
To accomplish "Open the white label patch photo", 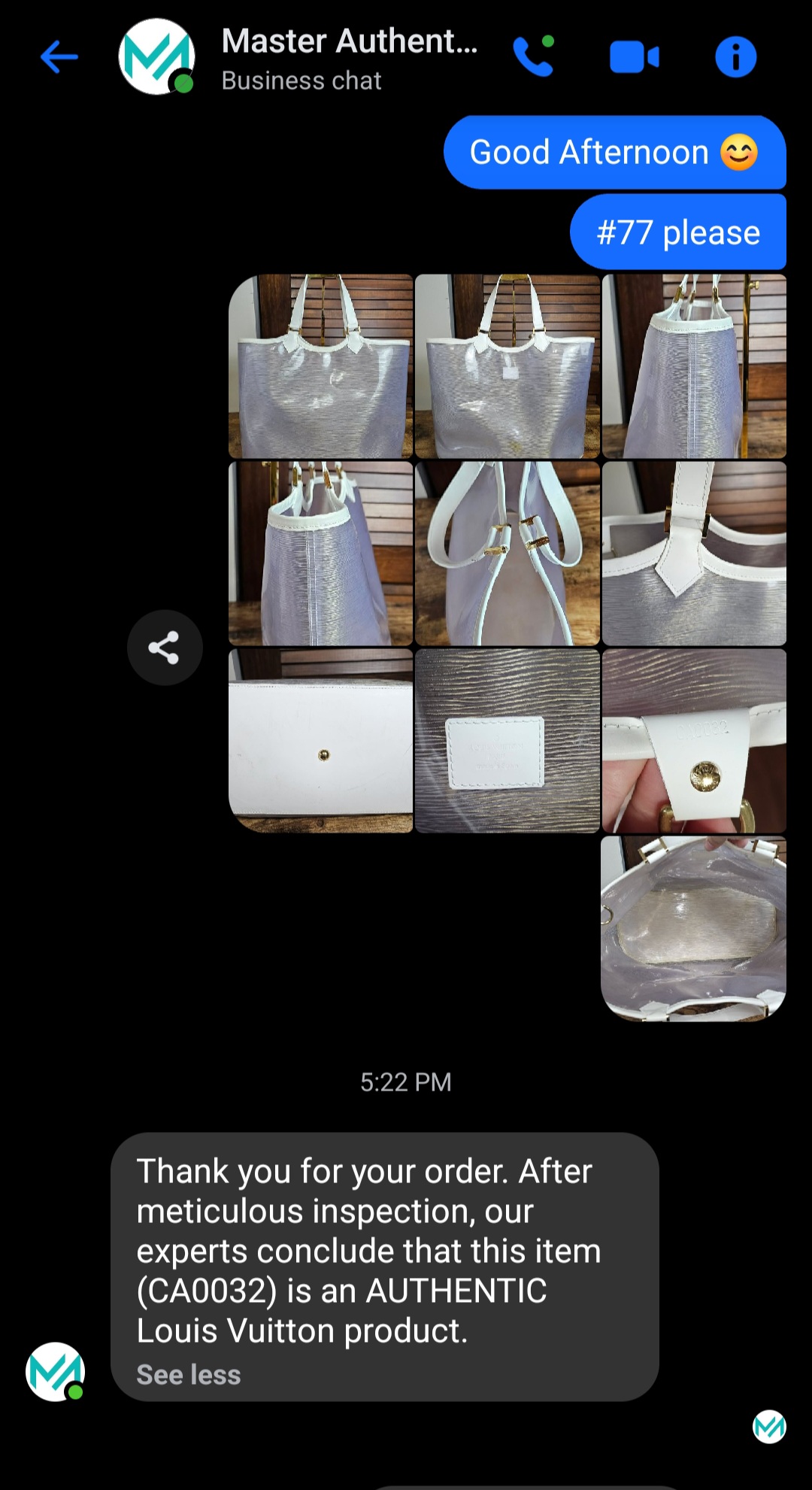I will click(x=507, y=740).
